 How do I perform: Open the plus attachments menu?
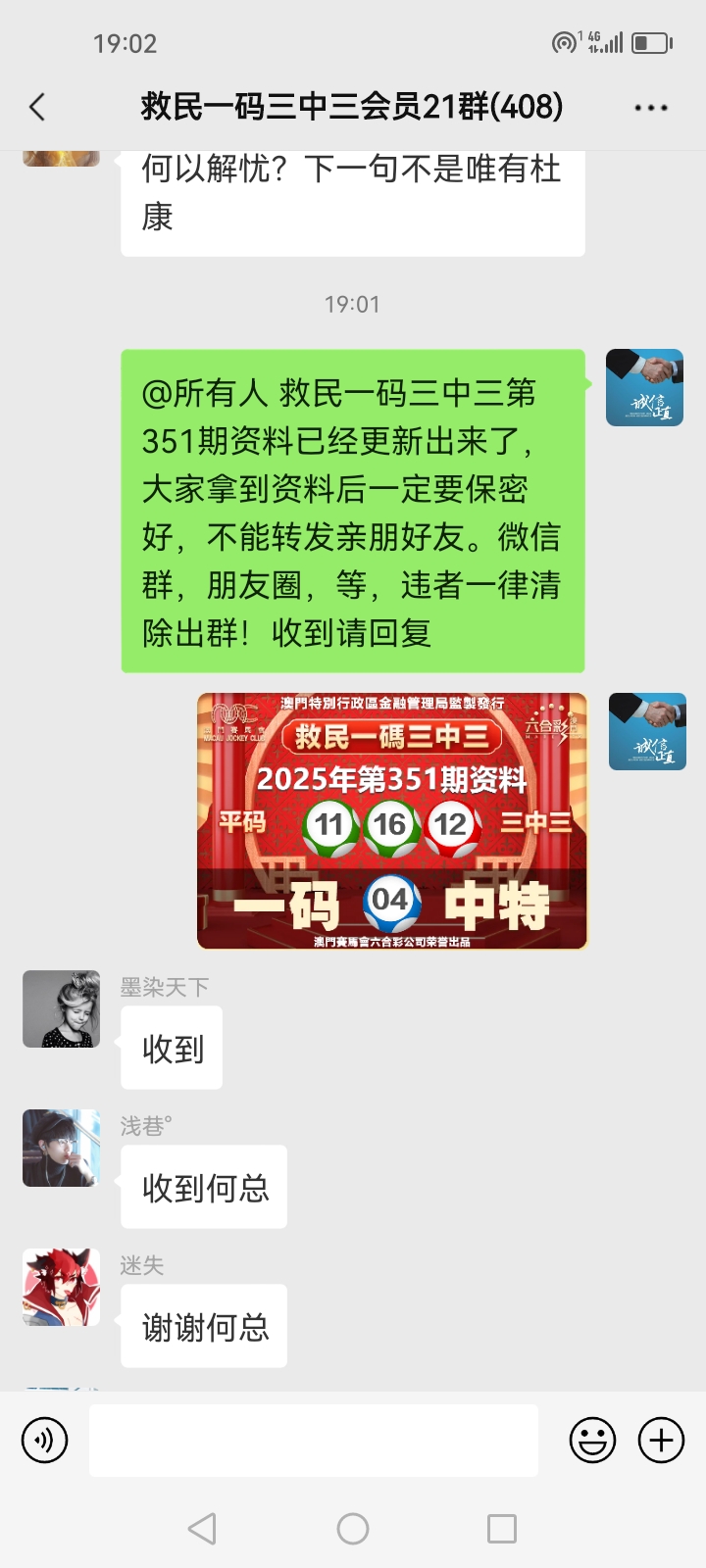click(662, 1441)
